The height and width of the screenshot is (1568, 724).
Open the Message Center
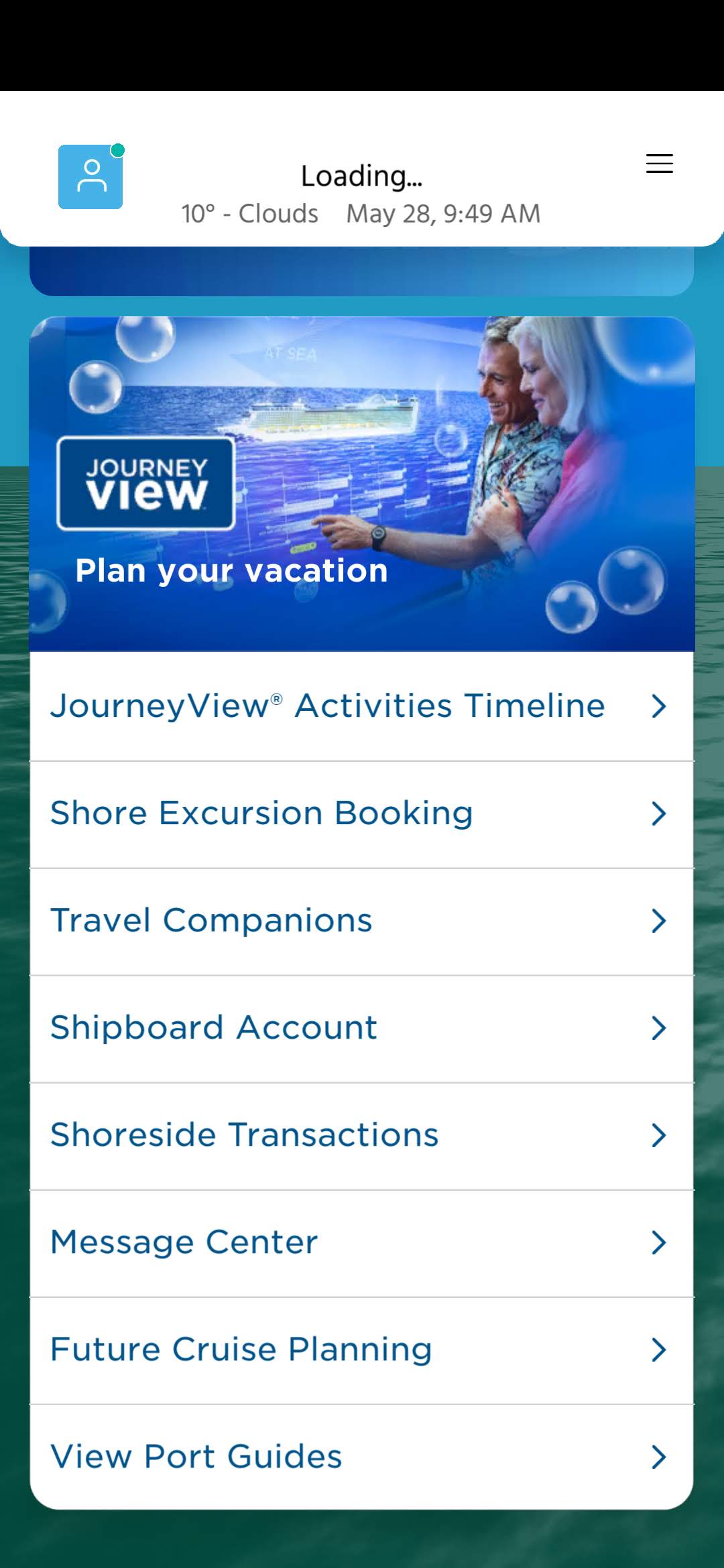click(184, 1242)
